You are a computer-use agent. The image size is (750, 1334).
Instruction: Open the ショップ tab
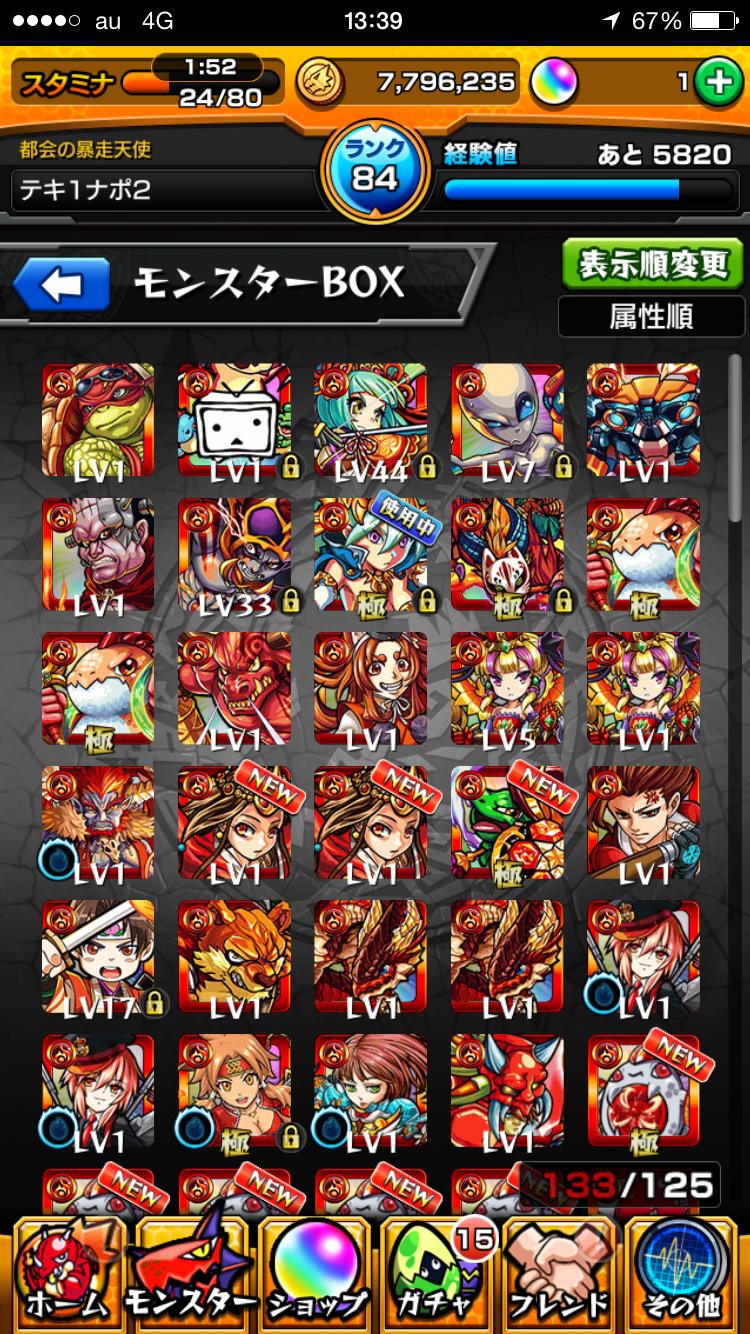pos(314,1272)
